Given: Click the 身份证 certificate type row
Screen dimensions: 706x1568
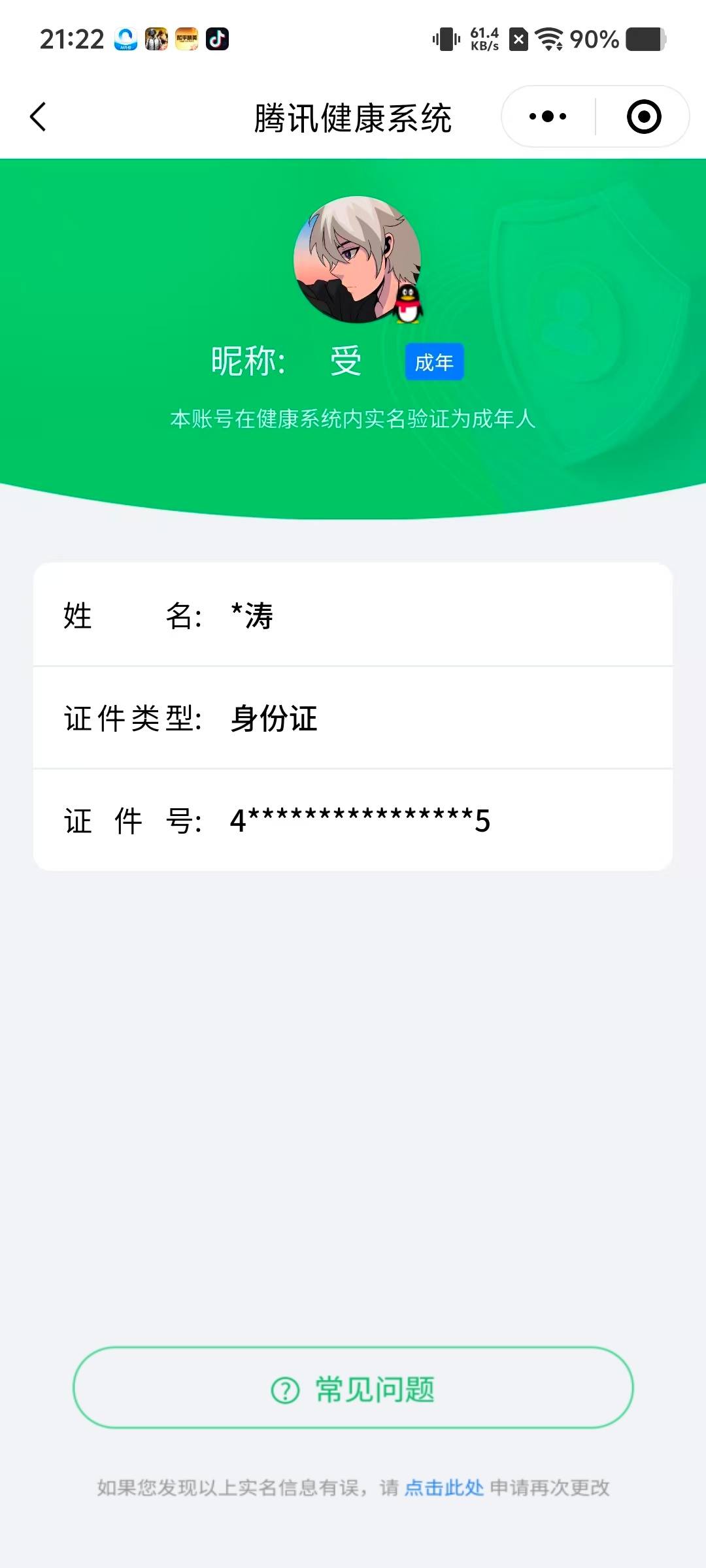Looking at the screenshot, I should pyautogui.click(x=353, y=719).
